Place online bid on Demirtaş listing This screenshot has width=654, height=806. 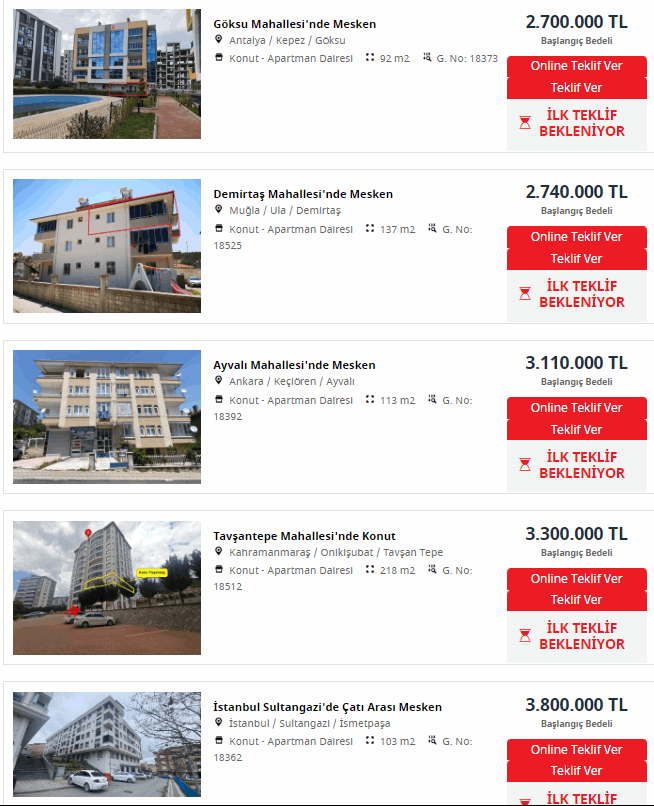(x=576, y=237)
